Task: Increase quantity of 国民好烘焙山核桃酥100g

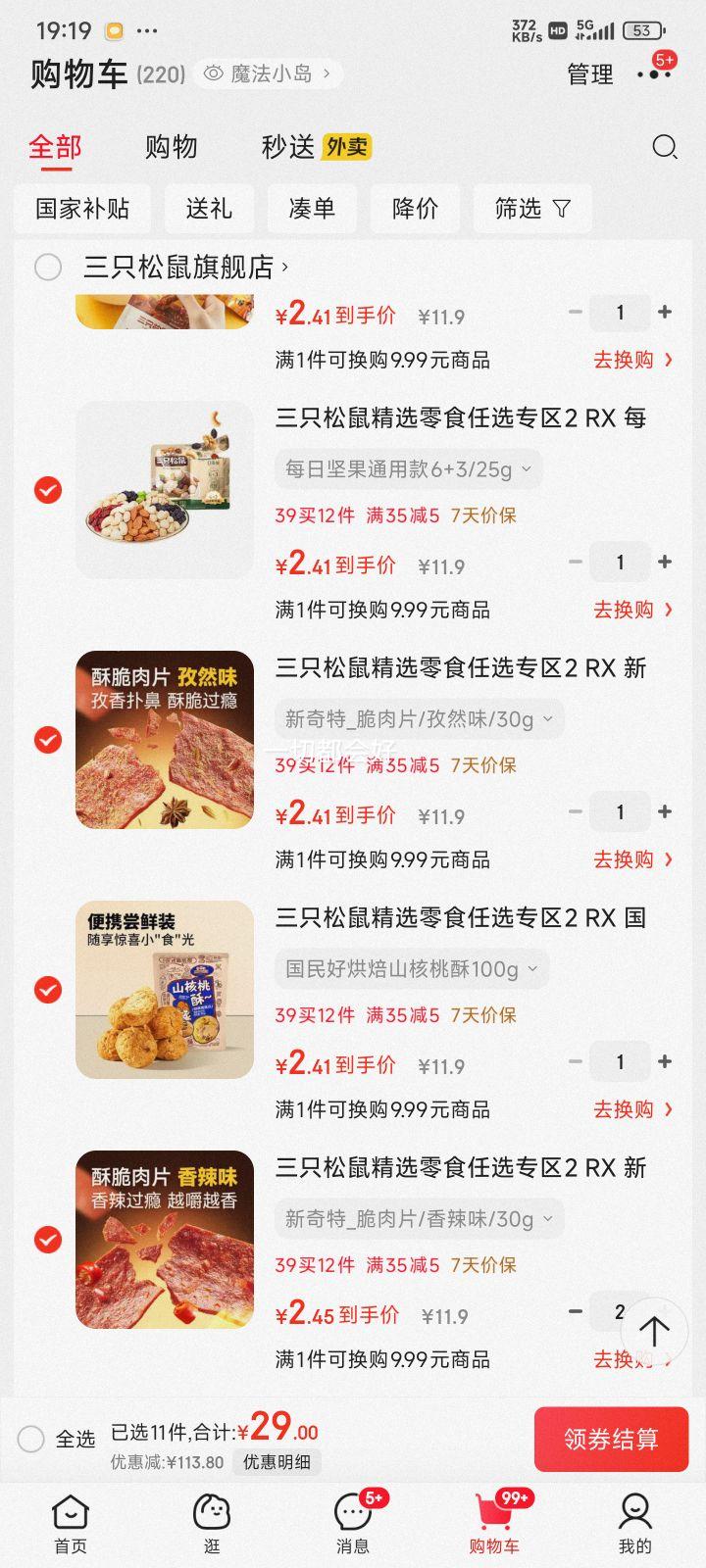Action: coord(665,1061)
